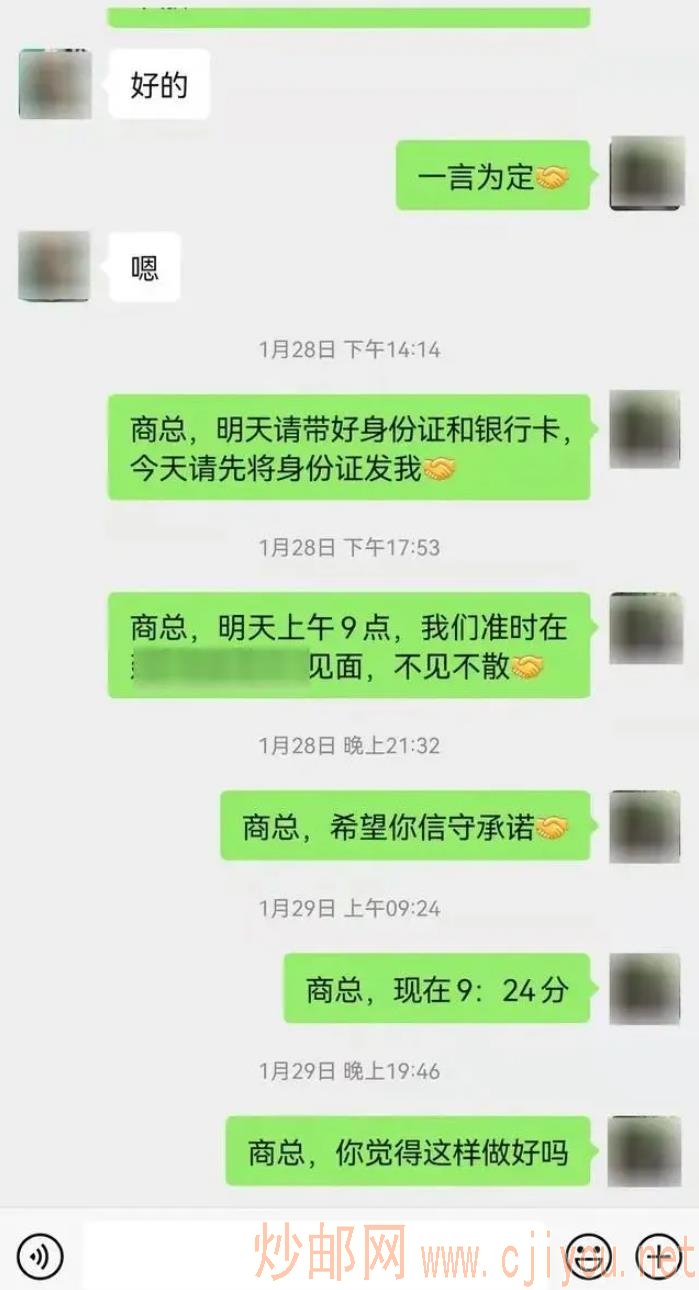
Task: Open the plus attachments menu
Action: 659,1254
